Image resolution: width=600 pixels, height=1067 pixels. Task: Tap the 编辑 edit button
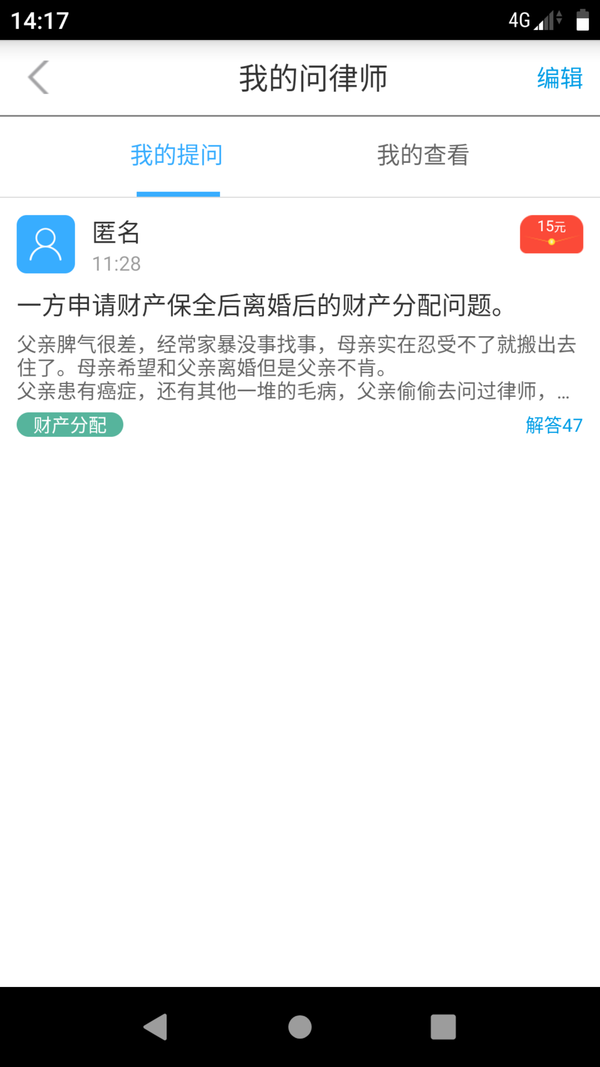click(x=559, y=78)
